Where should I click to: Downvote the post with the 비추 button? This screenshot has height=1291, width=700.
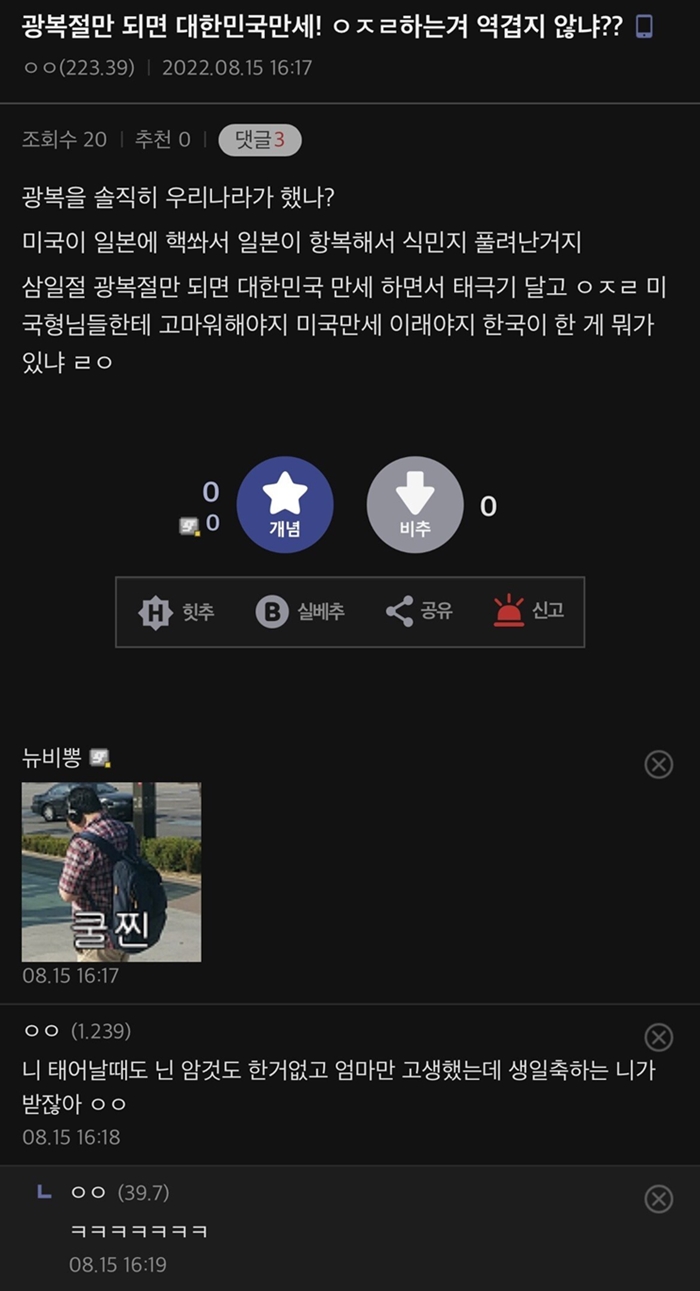414,504
